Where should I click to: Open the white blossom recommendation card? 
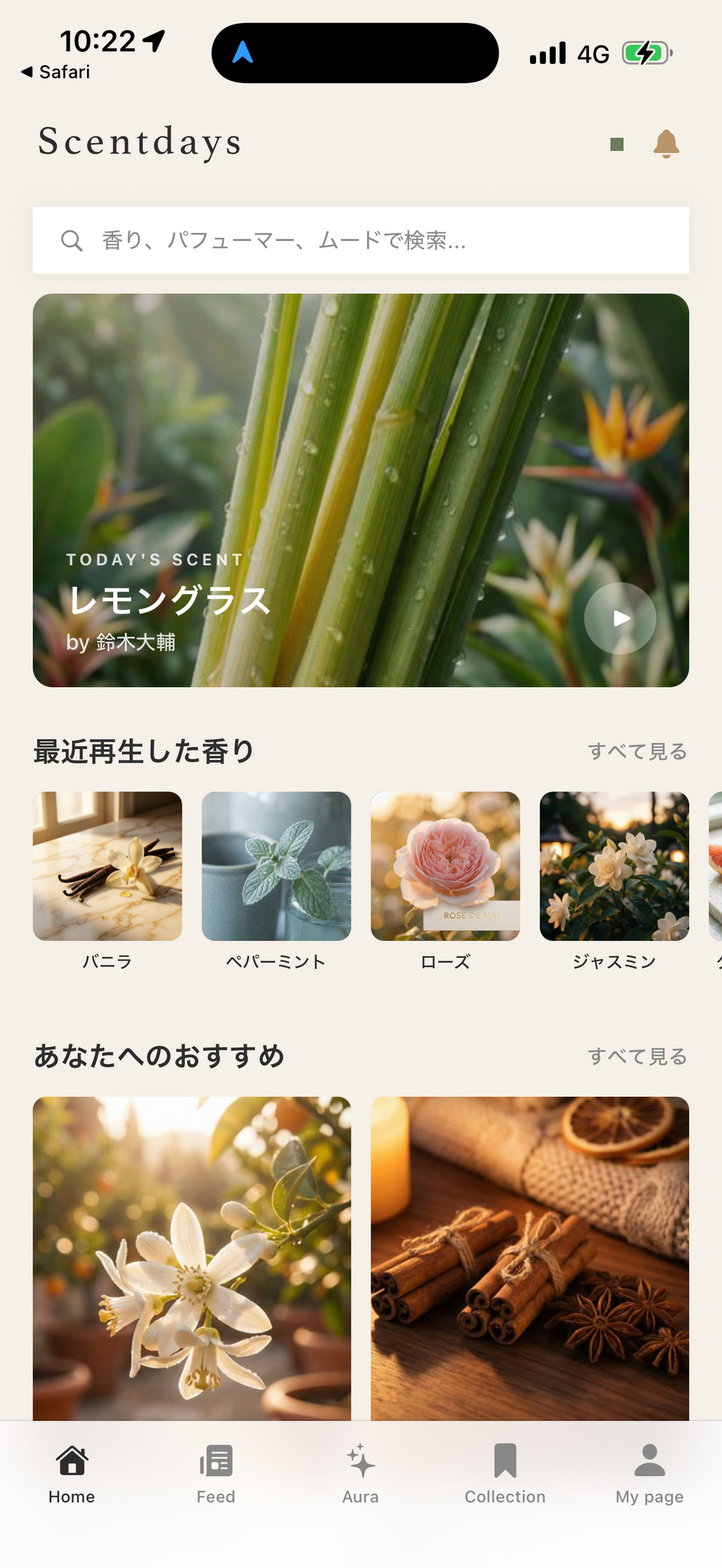(x=192, y=1257)
